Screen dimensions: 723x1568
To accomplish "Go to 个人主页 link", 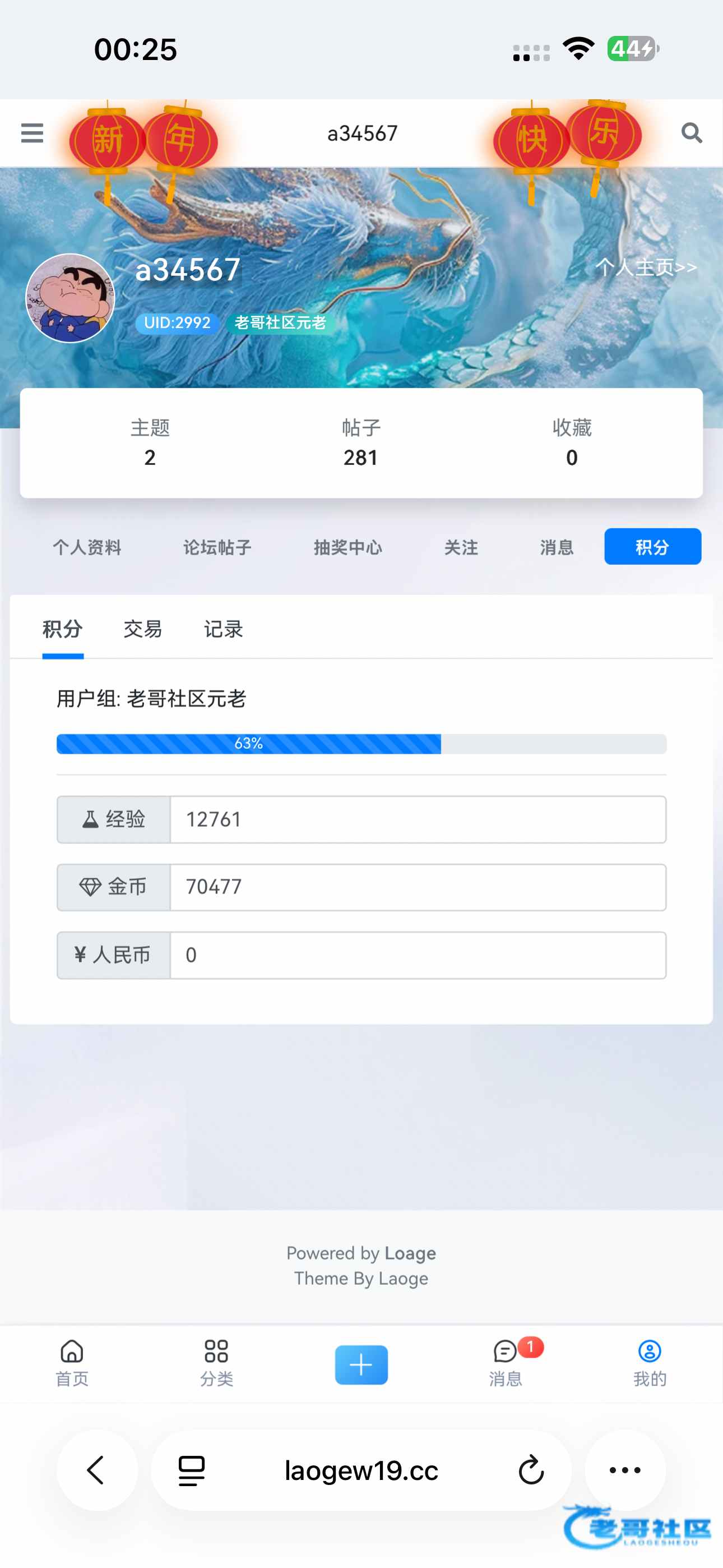I will [x=646, y=266].
